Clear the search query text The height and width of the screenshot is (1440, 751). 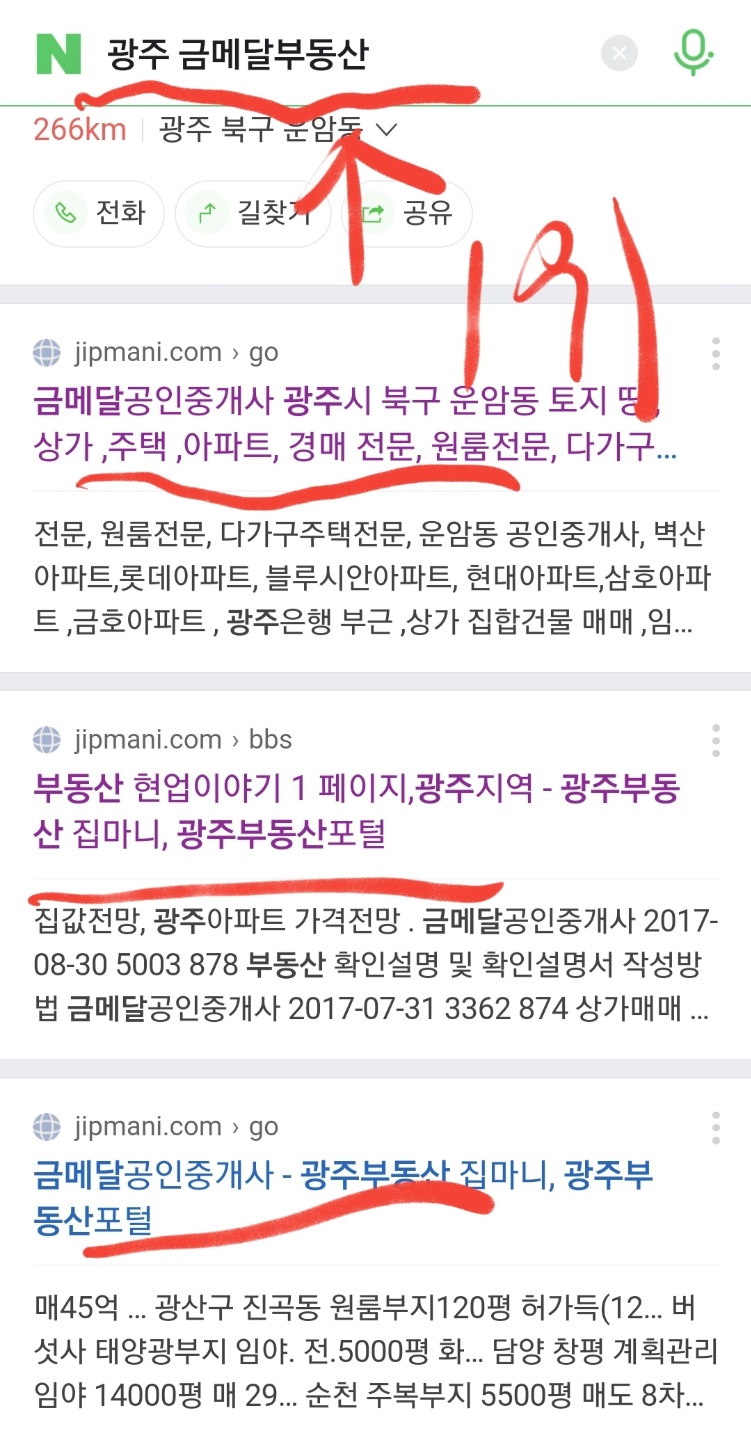point(619,53)
